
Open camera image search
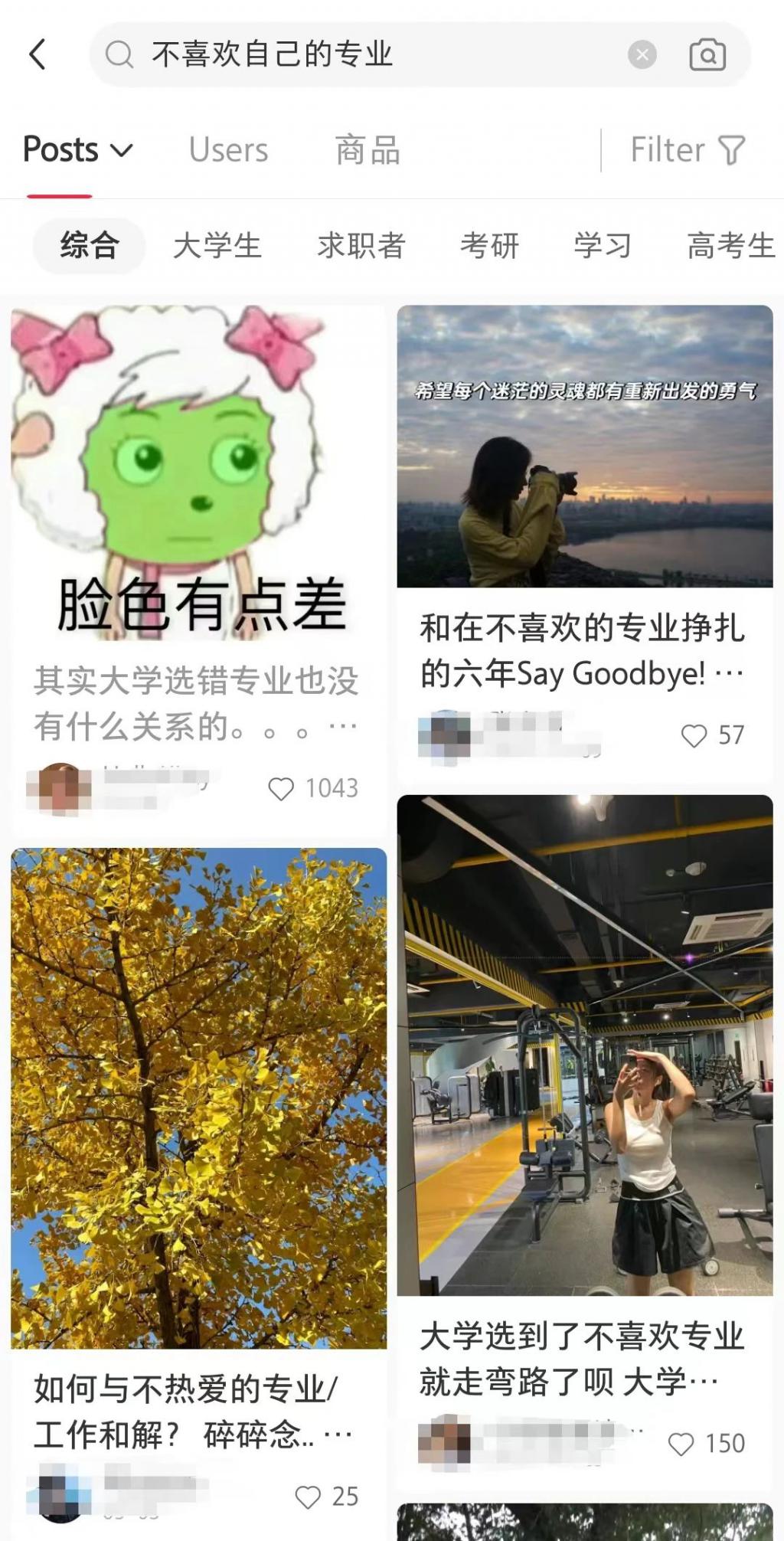click(707, 54)
